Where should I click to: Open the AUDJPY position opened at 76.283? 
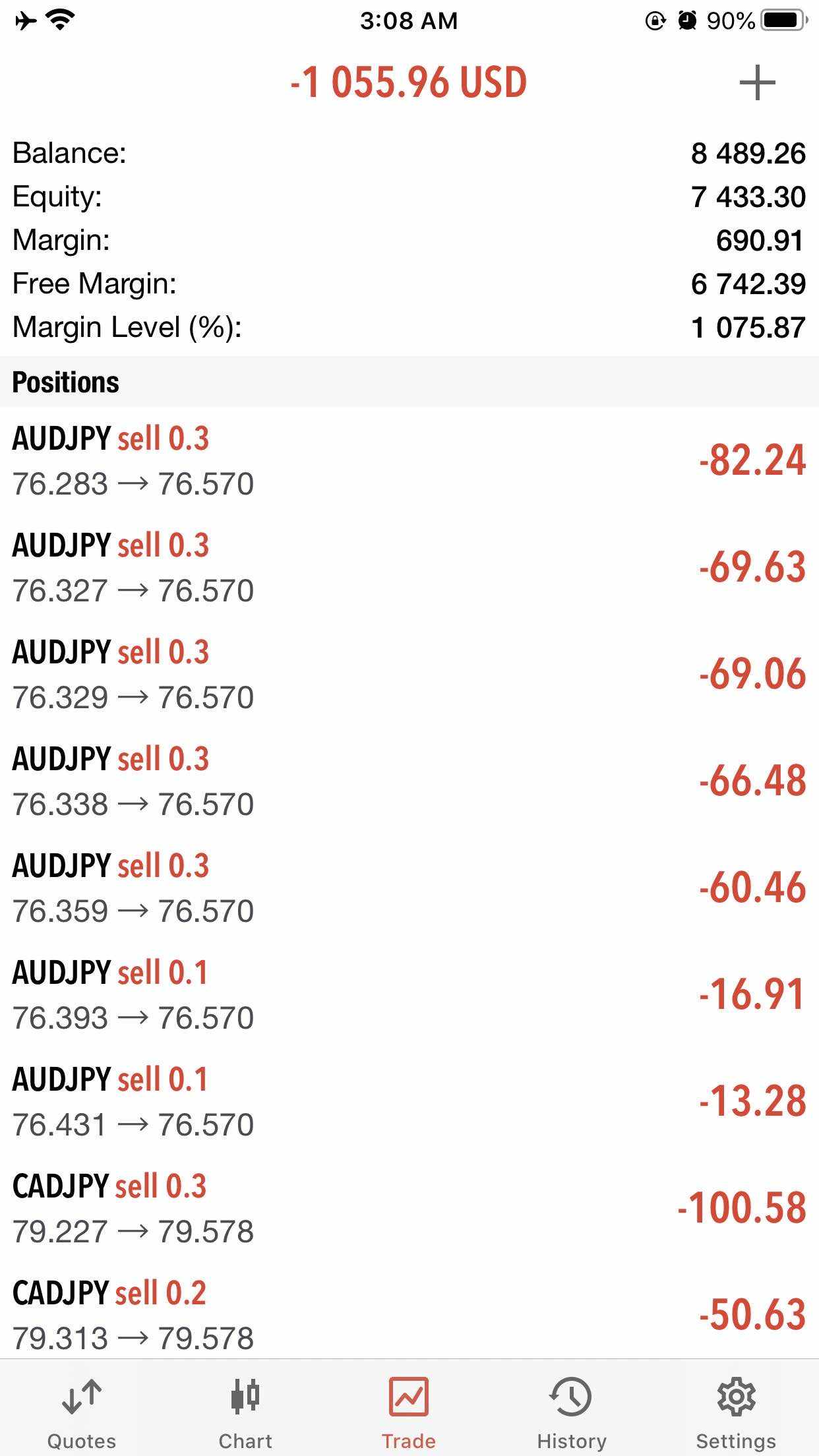409,461
